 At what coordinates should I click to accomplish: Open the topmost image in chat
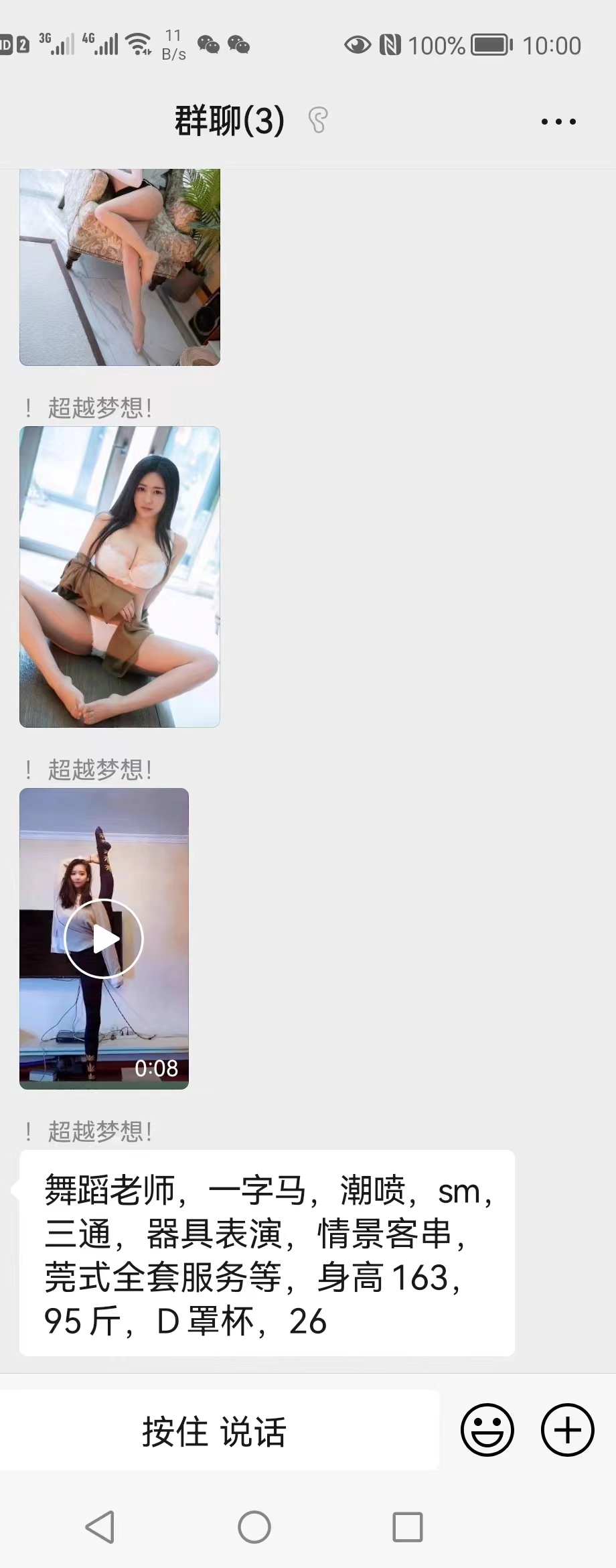[120, 268]
